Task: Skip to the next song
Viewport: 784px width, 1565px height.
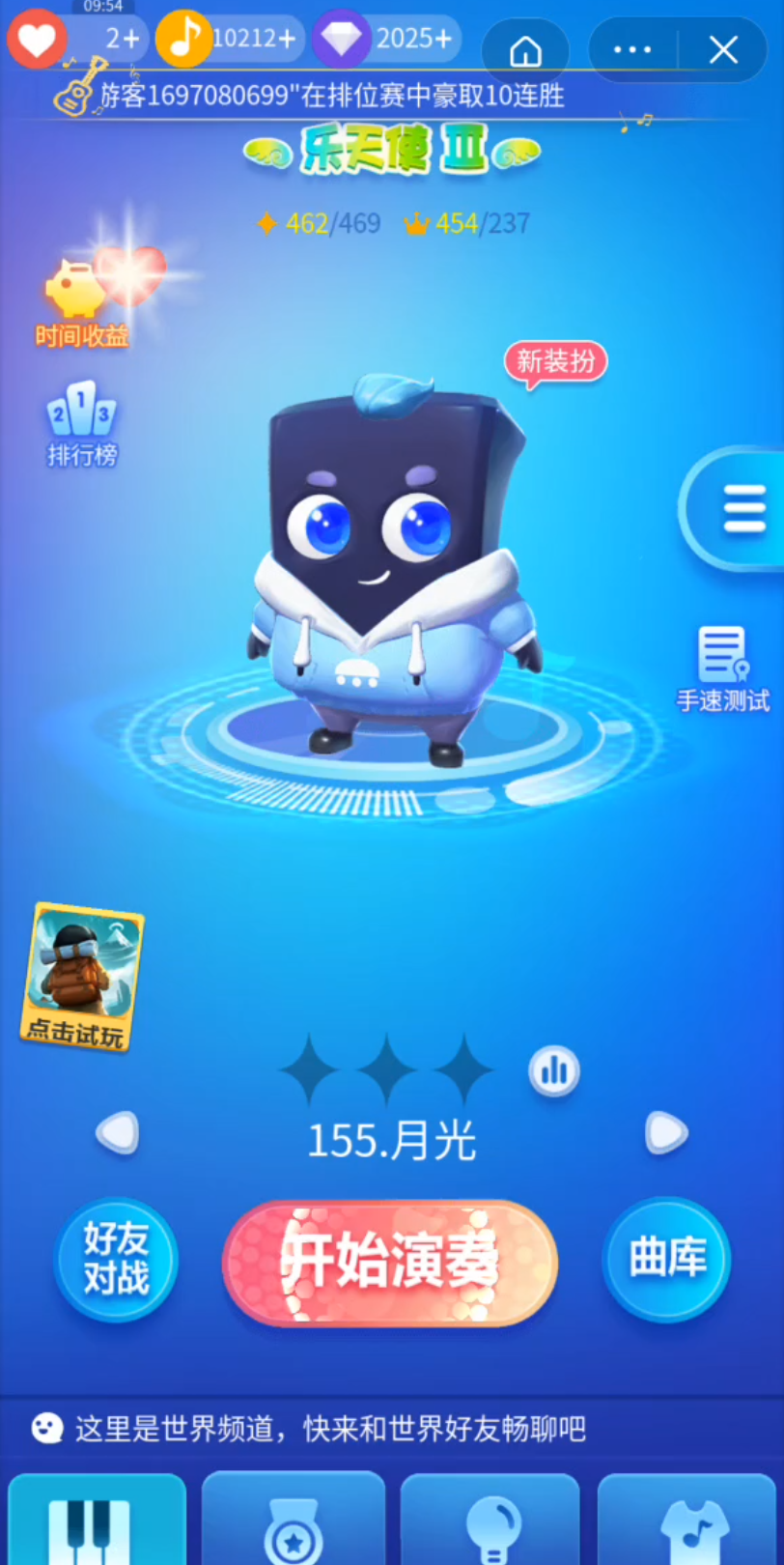Action: [666, 1132]
